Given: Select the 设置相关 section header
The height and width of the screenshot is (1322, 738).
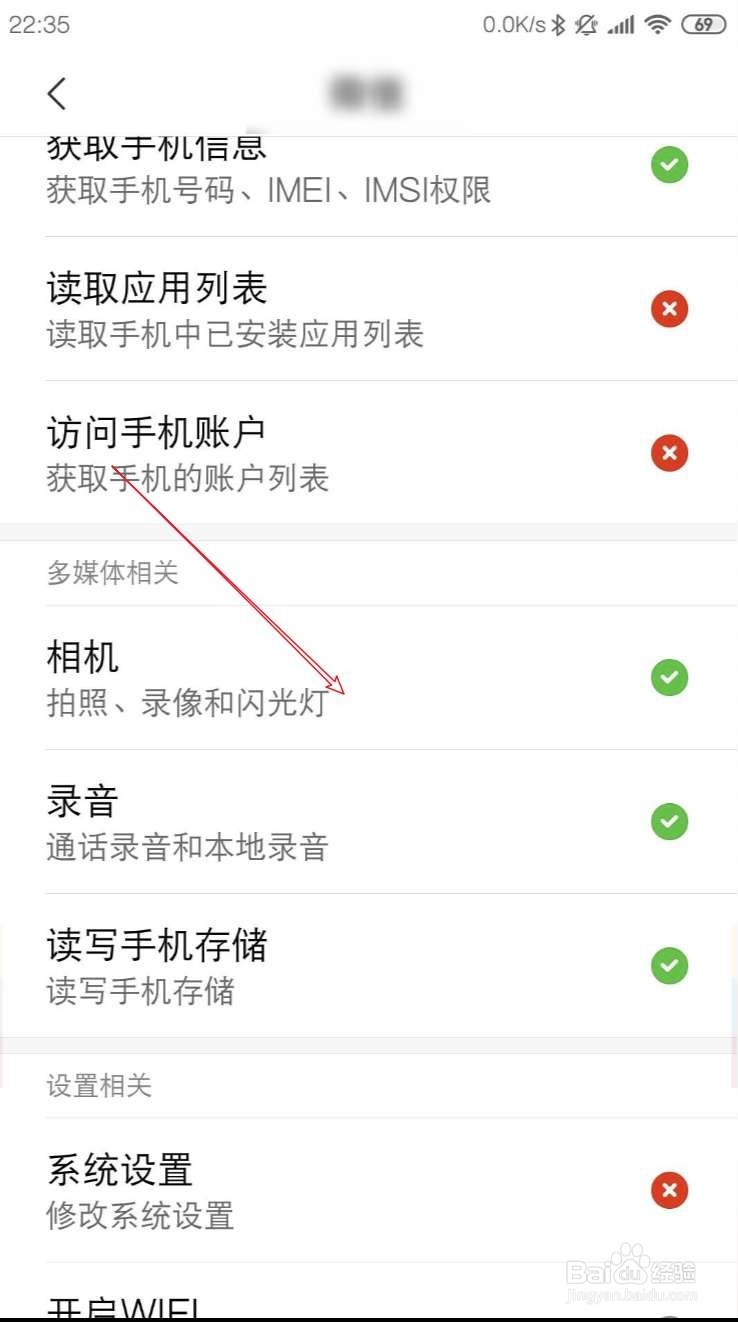Looking at the screenshot, I should (x=98, y=1086).
